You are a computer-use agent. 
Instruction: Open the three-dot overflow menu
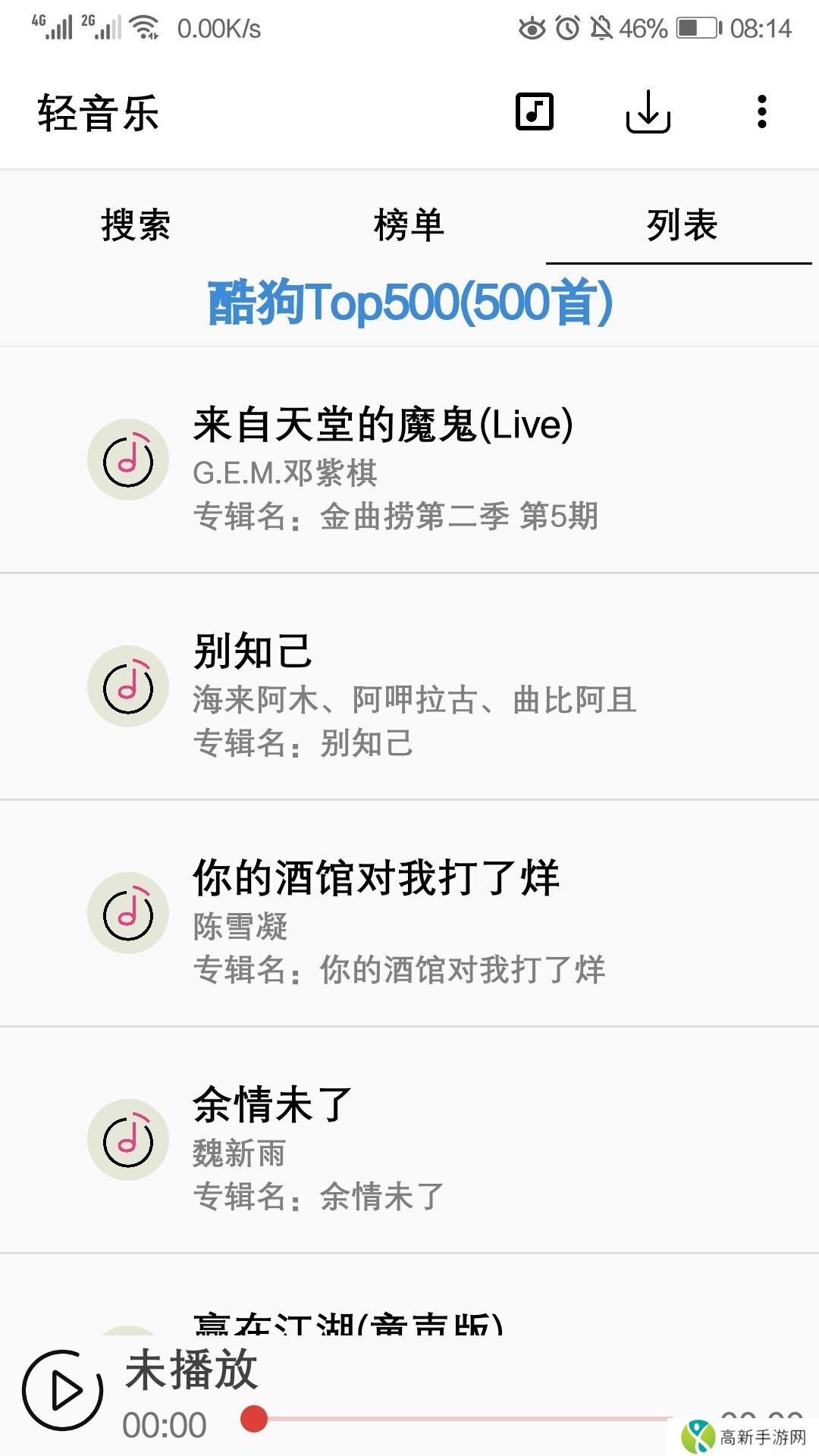761,112
